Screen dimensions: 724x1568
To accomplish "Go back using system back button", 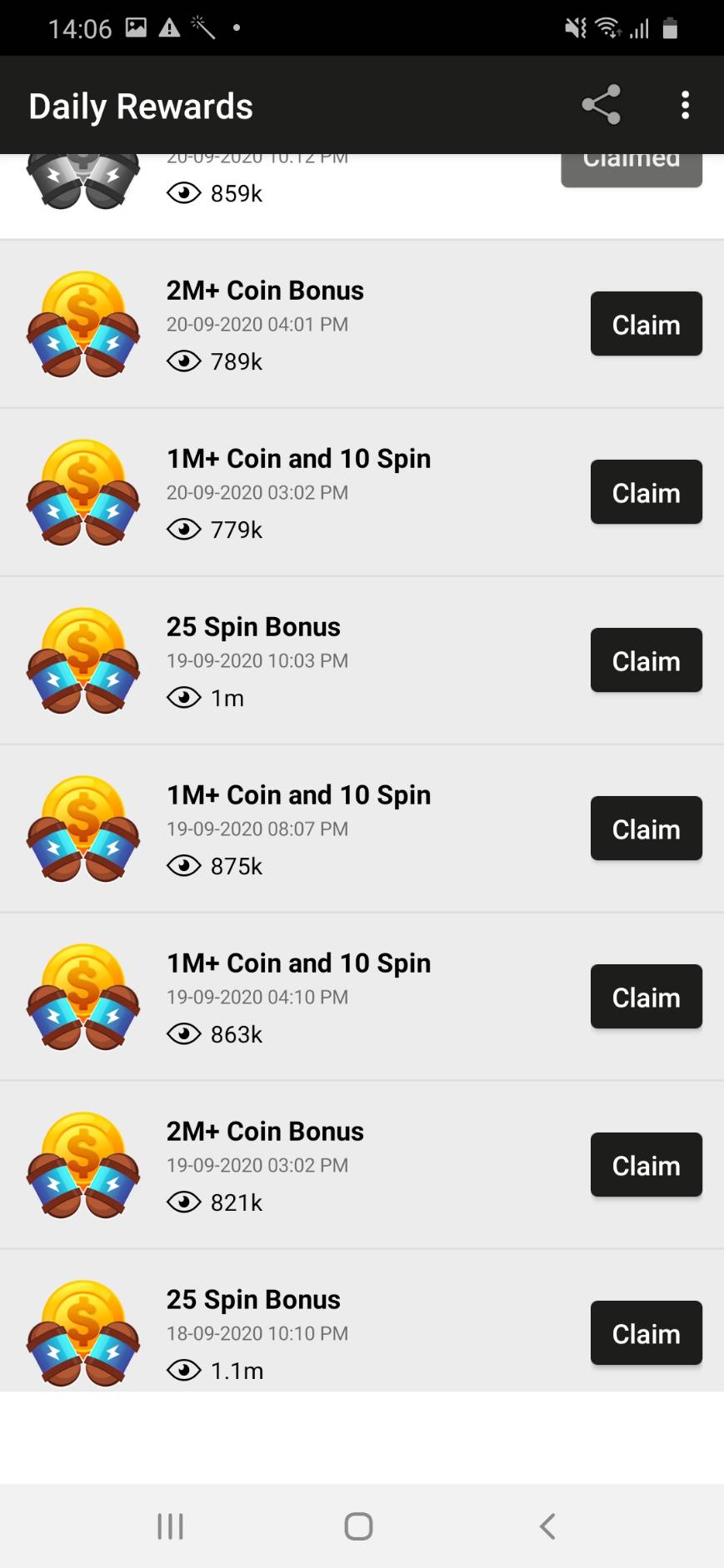I will (547, 1526).
